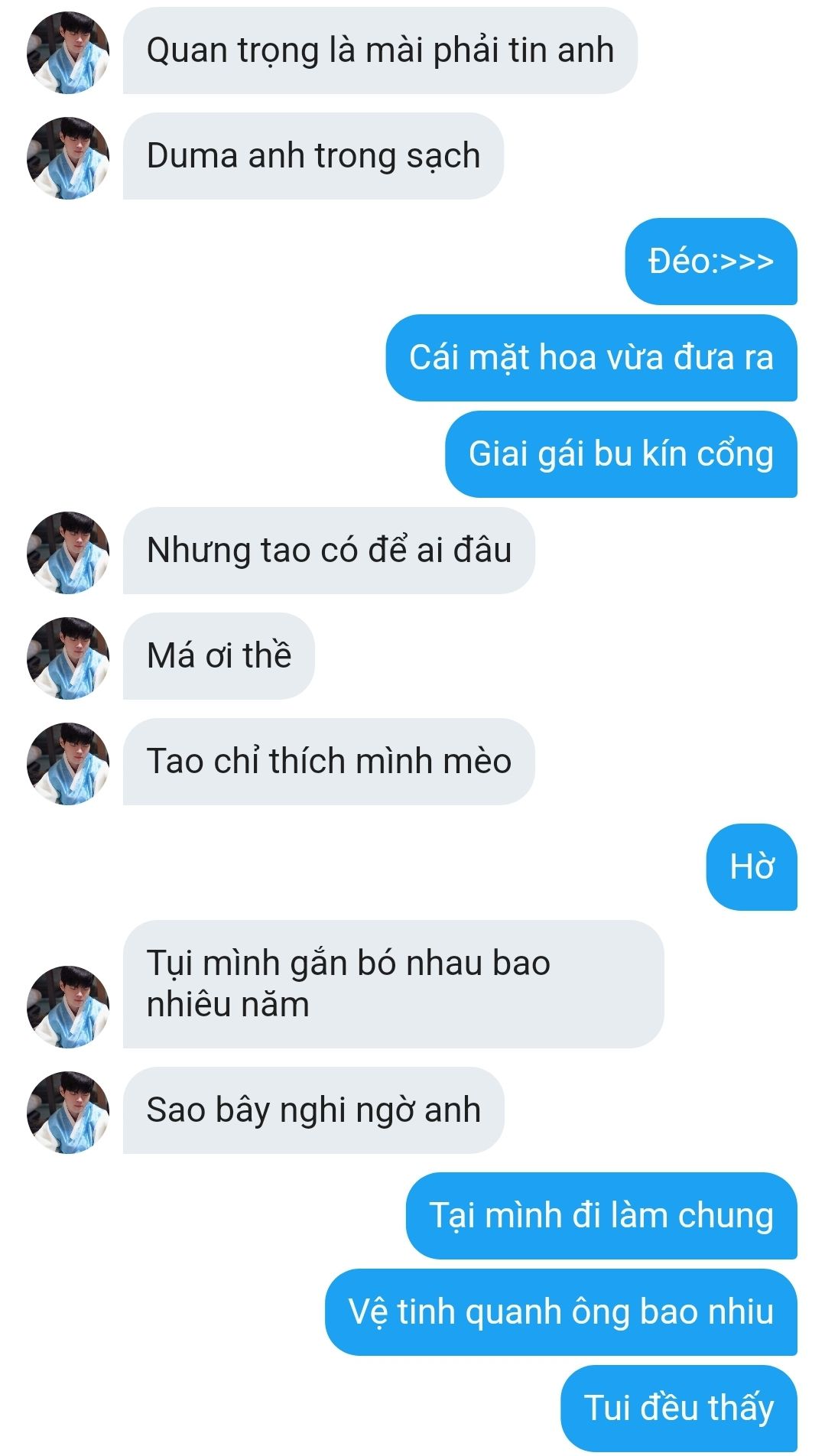Show details of "Tui đều thấy" message

click(678, 1408)
